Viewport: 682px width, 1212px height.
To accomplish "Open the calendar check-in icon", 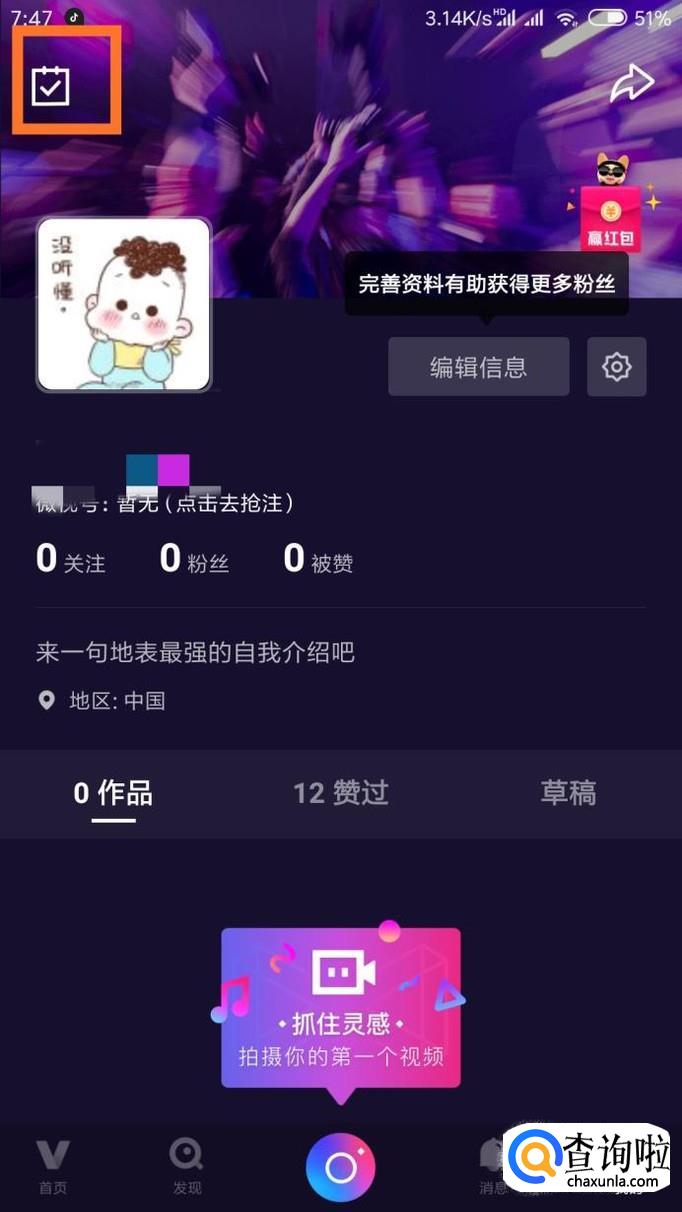I will coord(50,86).
